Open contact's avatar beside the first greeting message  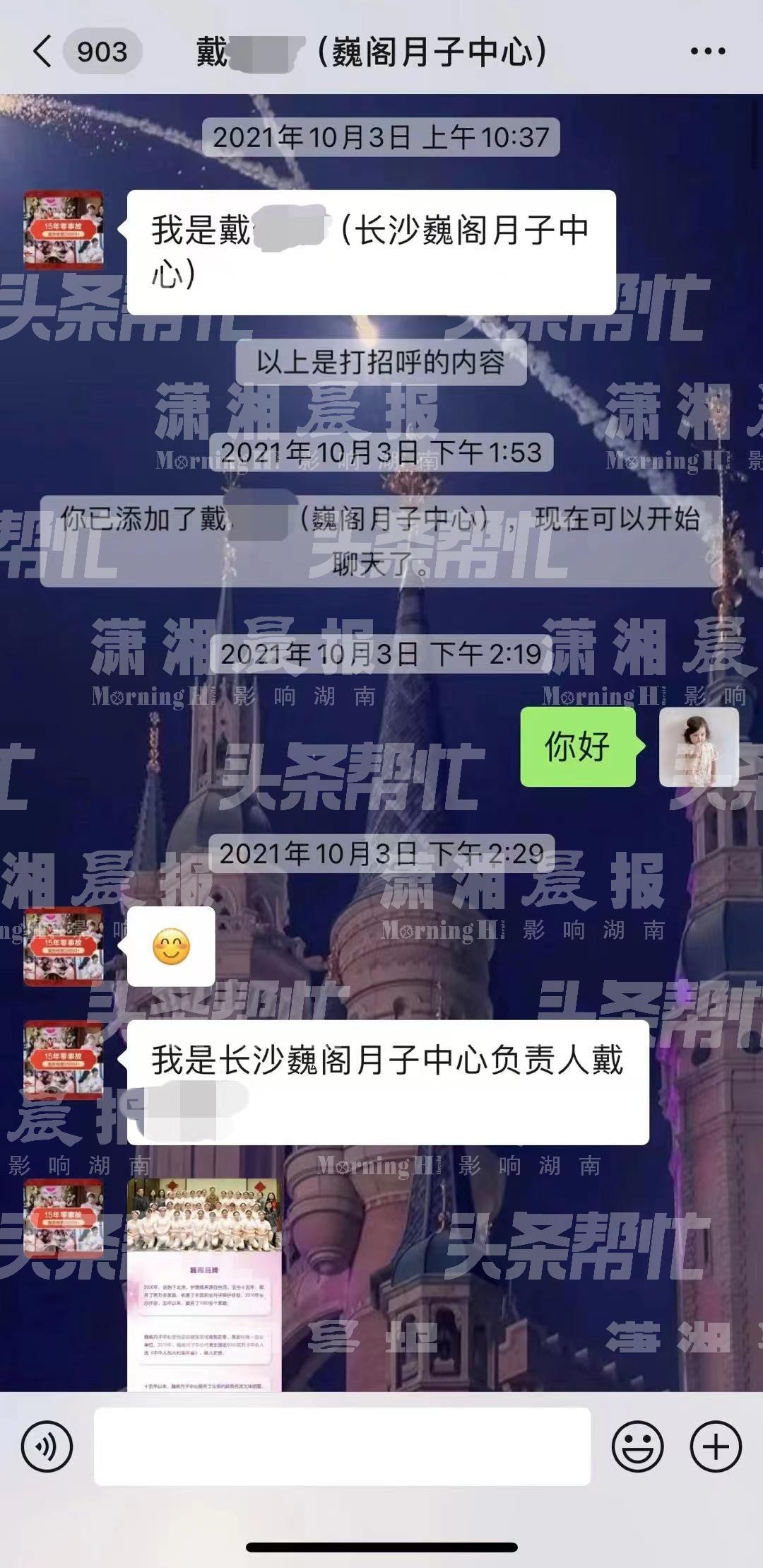click(x=64, y=230)
